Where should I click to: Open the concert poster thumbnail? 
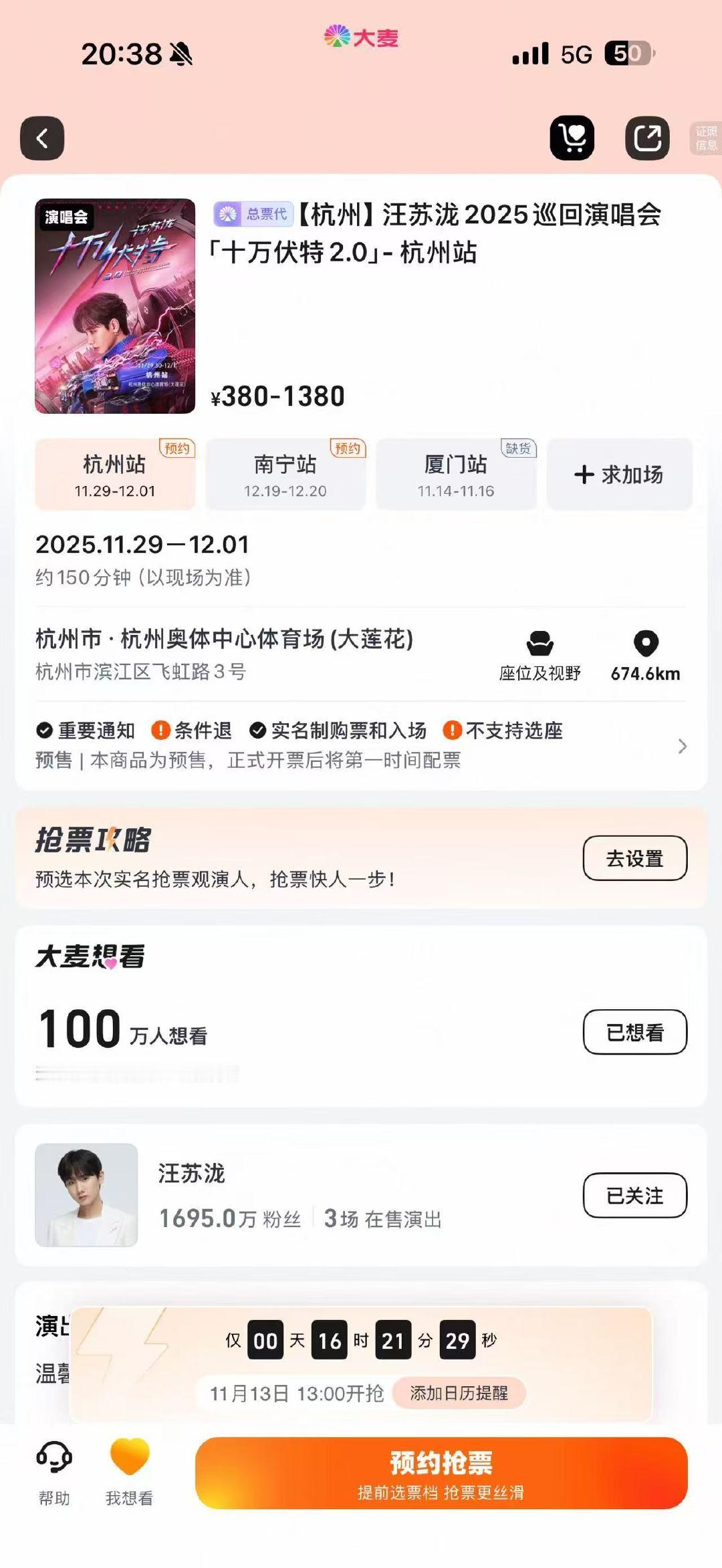116,309
